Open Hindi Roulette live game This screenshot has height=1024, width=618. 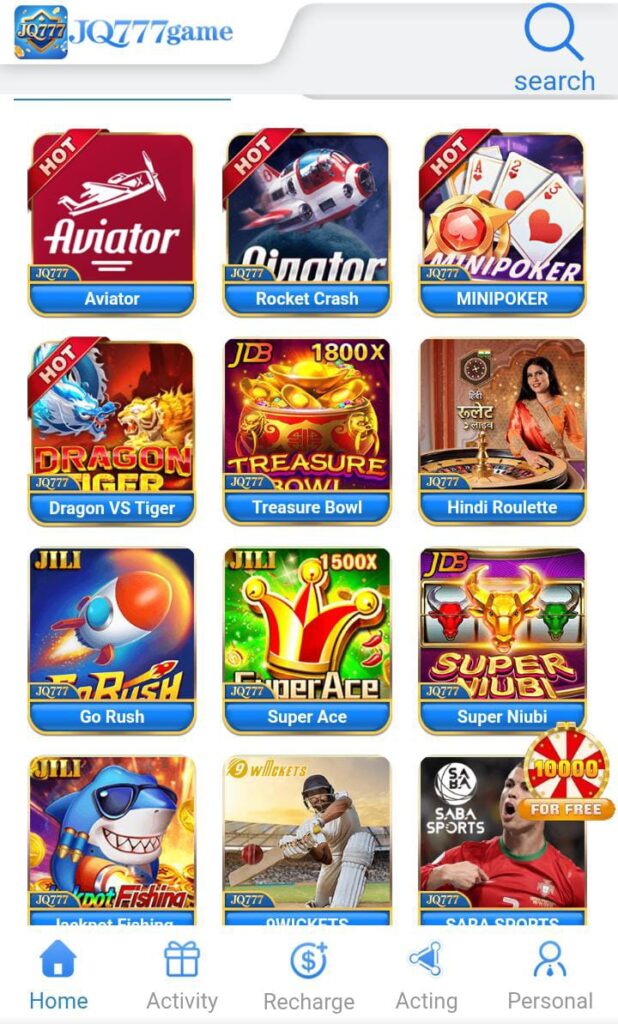[x=502, y=430]
